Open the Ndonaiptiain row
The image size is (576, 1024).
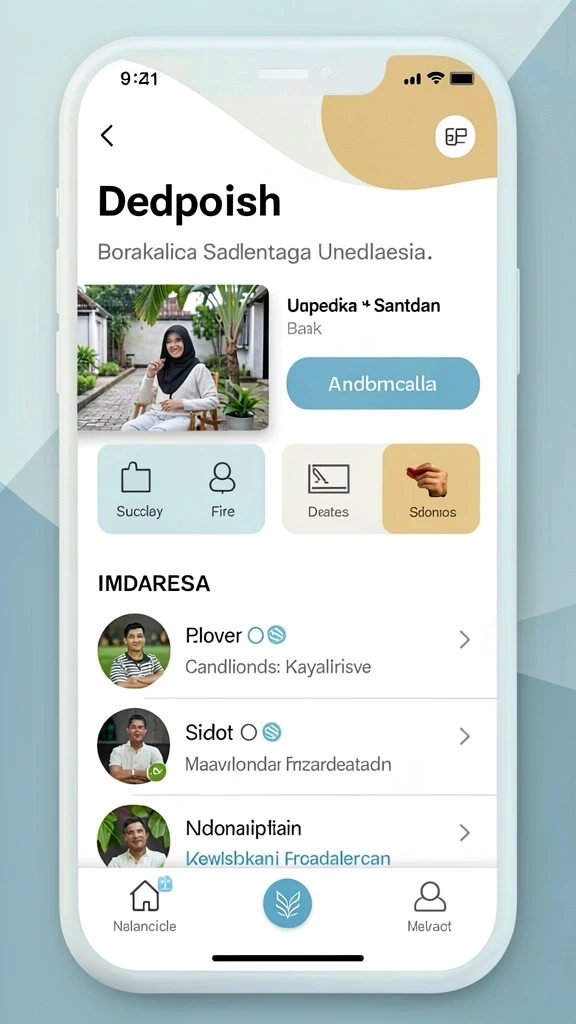296,834
